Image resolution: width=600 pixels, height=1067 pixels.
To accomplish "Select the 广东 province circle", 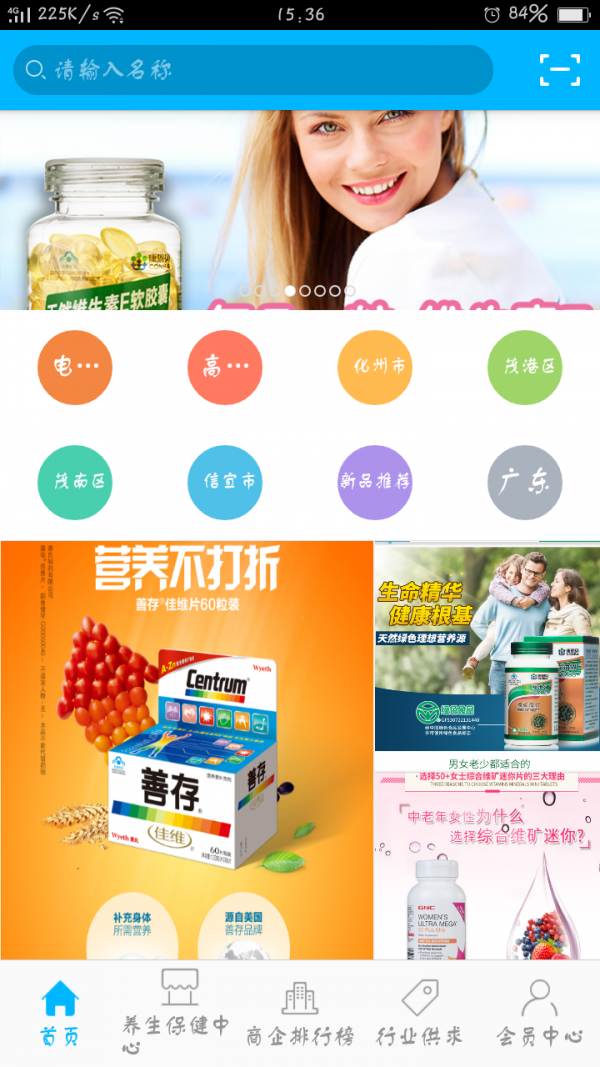I will click(525, 482).
